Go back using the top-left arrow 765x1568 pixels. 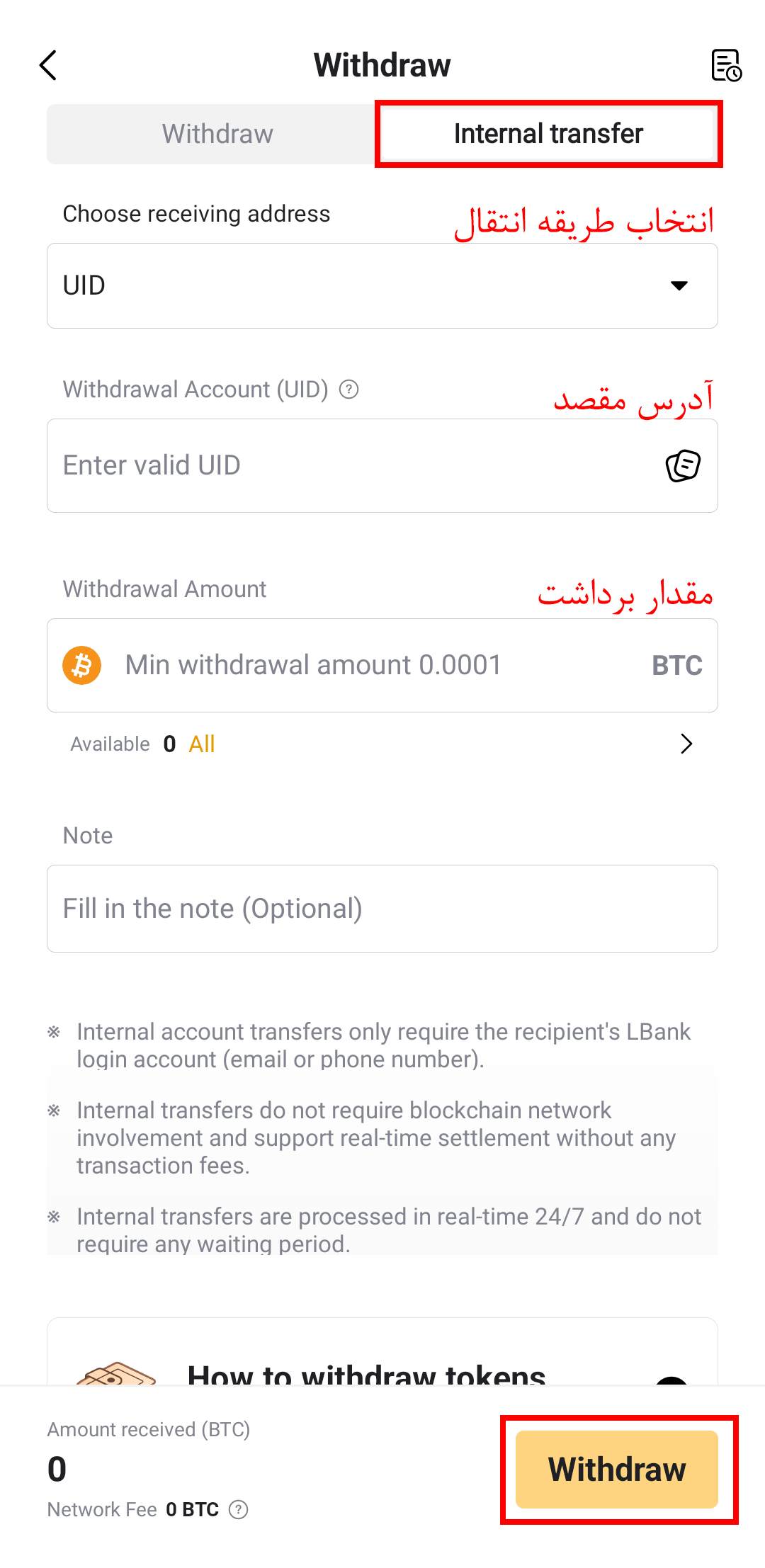click(48, 65)
